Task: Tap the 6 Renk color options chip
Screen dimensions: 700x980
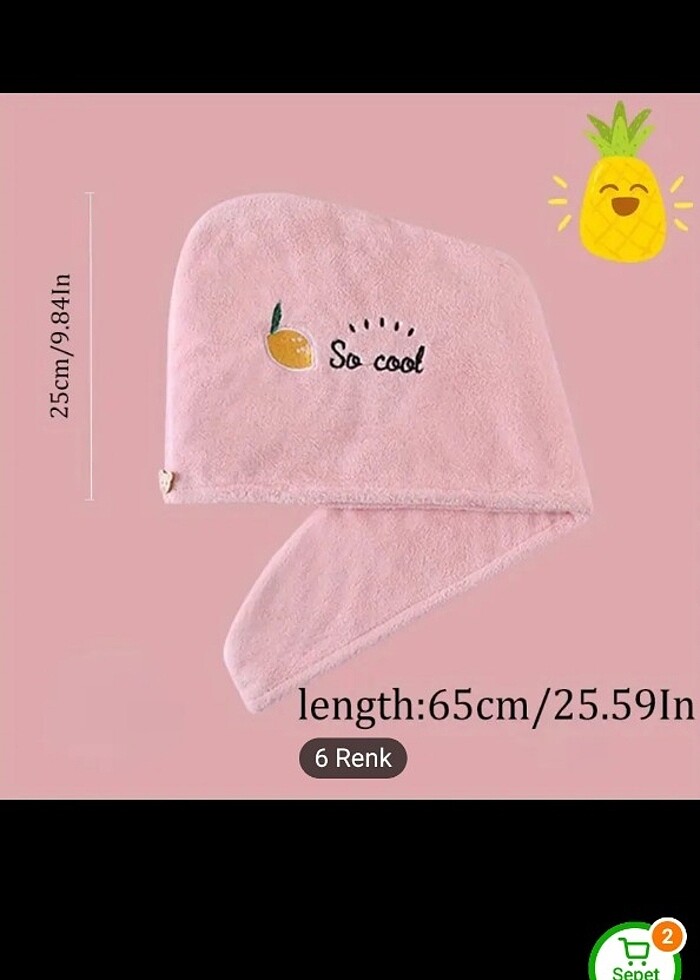Action: [352, 757]
